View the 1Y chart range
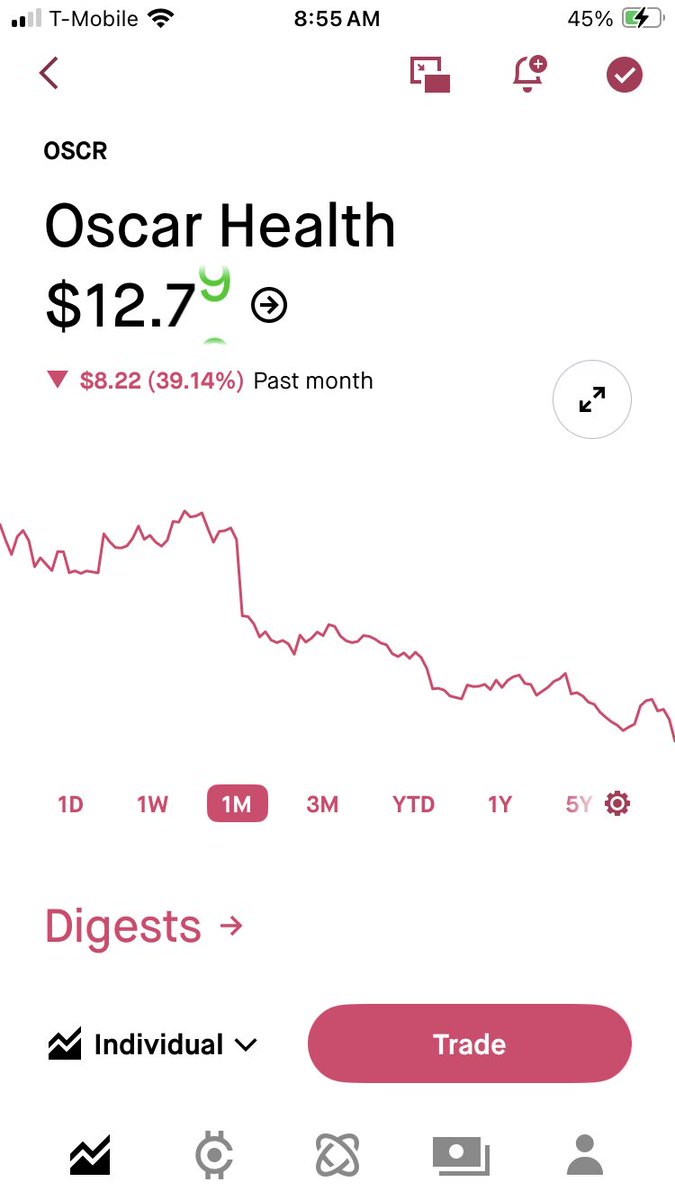The image size is (675, 1200). [x=499, y=804]
